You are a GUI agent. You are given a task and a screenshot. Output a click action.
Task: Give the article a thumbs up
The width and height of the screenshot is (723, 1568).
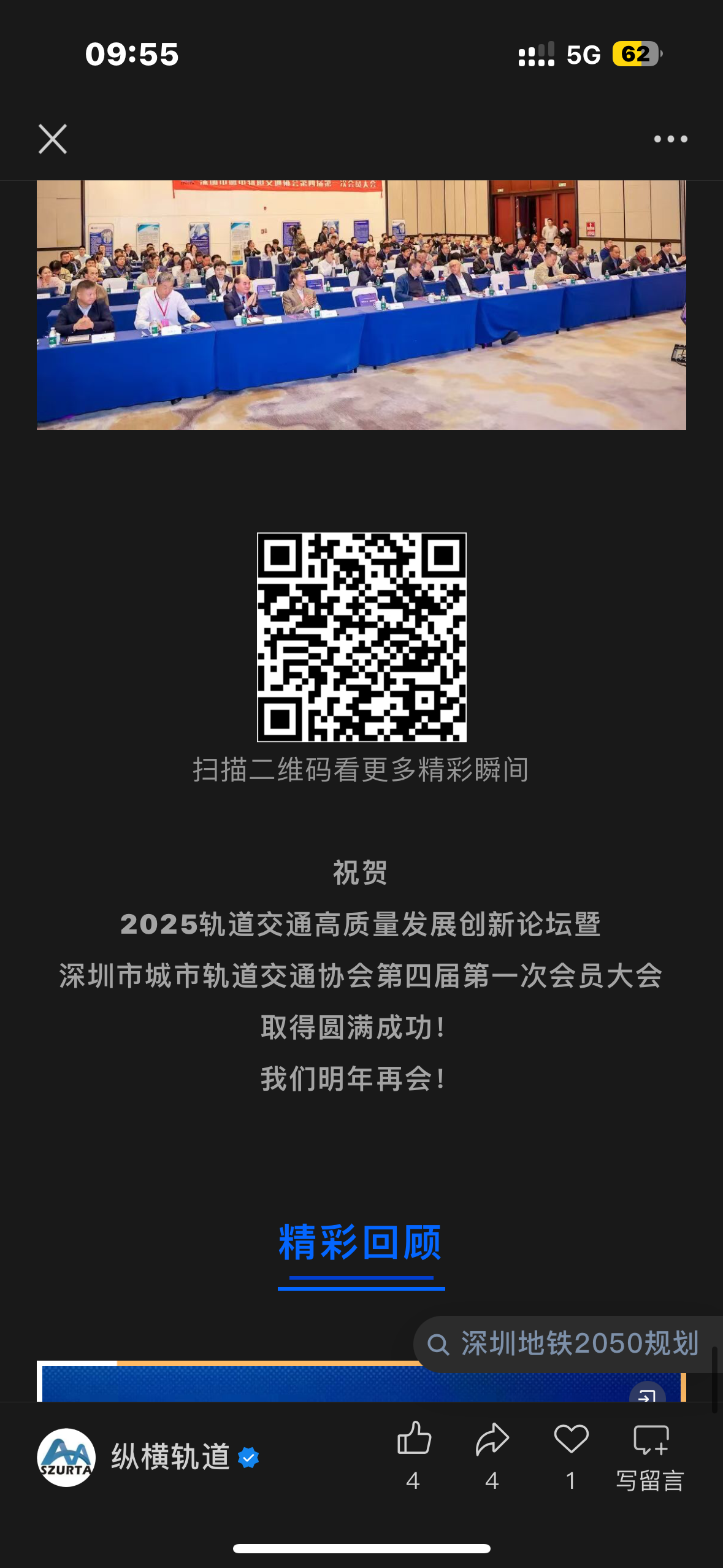(414, 1440)
